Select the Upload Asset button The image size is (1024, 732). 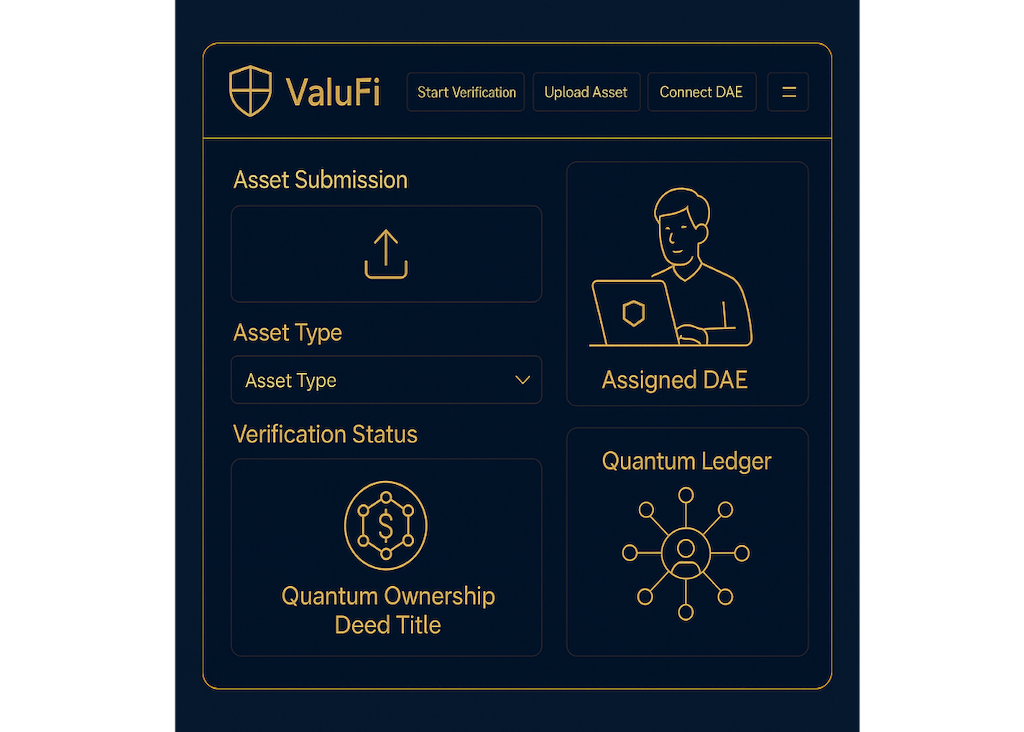(586, 92)
